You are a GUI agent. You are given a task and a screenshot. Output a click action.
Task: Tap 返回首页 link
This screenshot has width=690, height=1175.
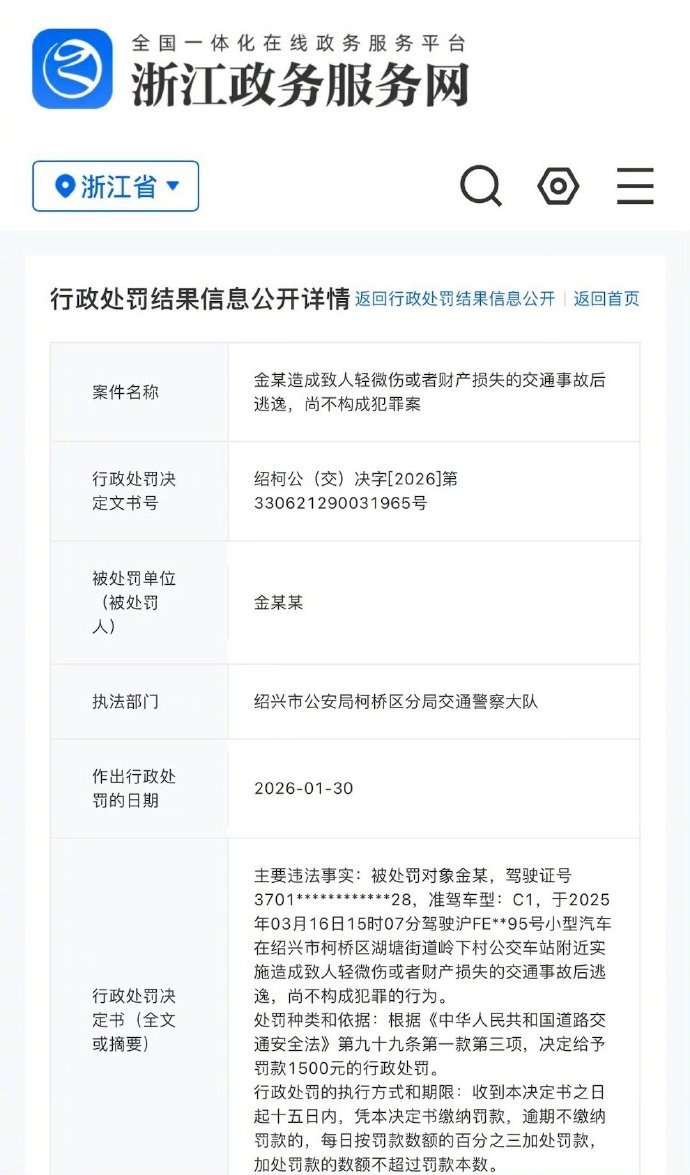tap(606, 299)
